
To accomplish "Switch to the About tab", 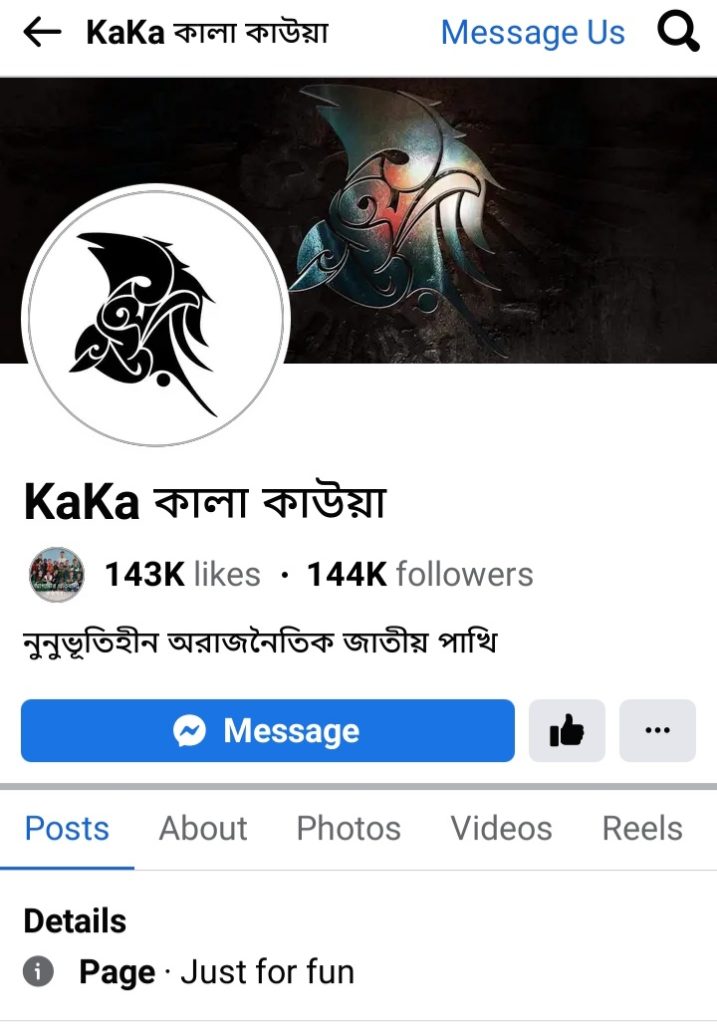I will (x=203, y=828).
